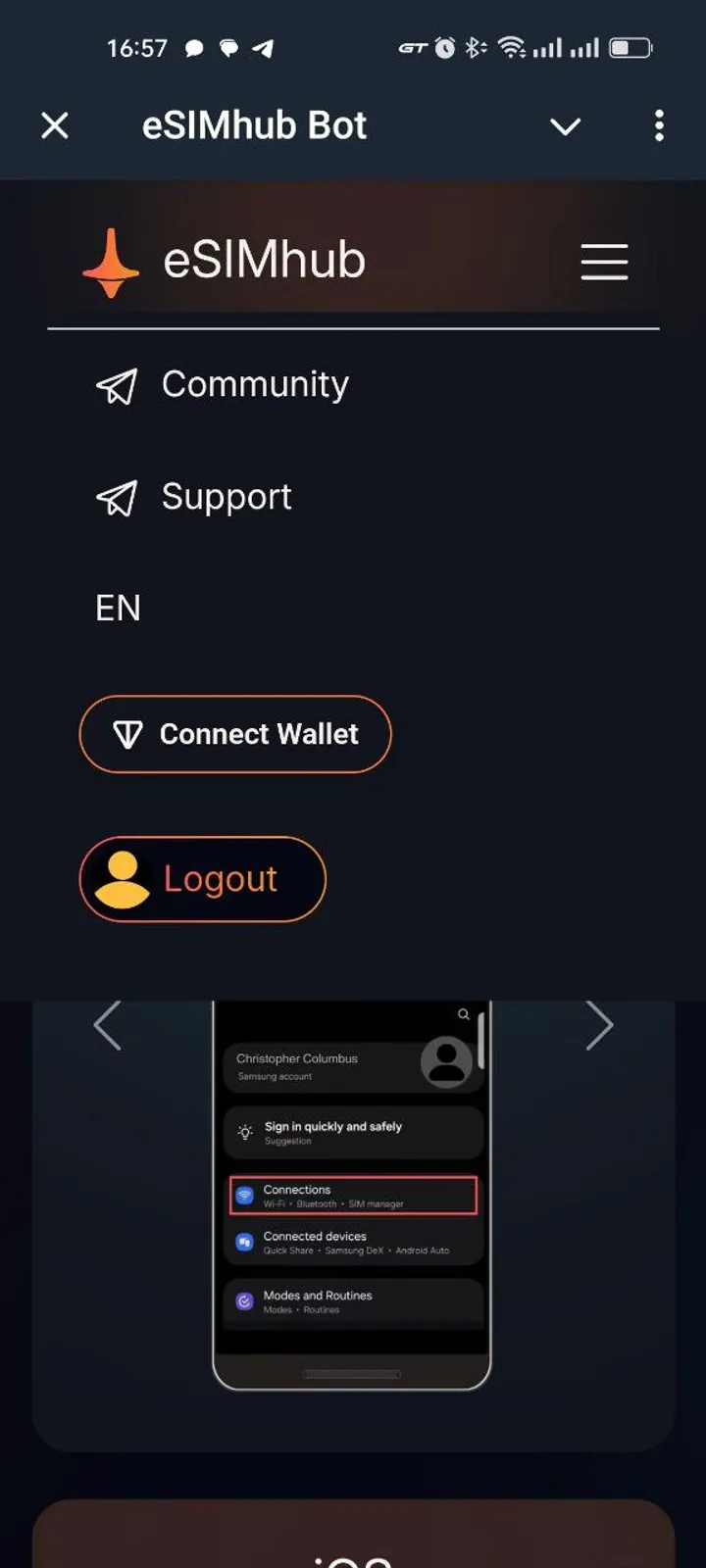
Task: Select the paper plane icon next to Support
Action: (x=118, y=499)
